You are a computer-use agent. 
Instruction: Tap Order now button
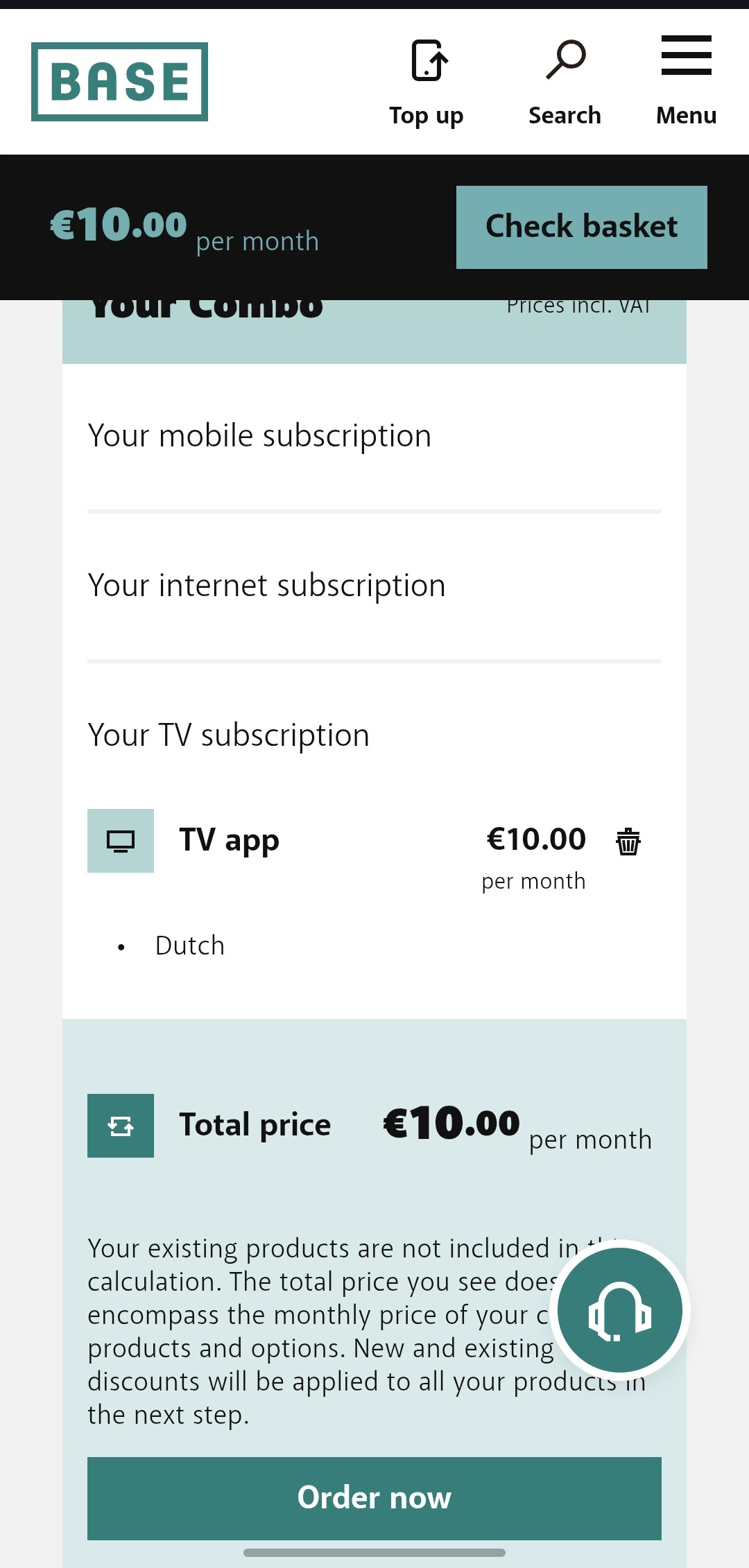pos(374,1498)
